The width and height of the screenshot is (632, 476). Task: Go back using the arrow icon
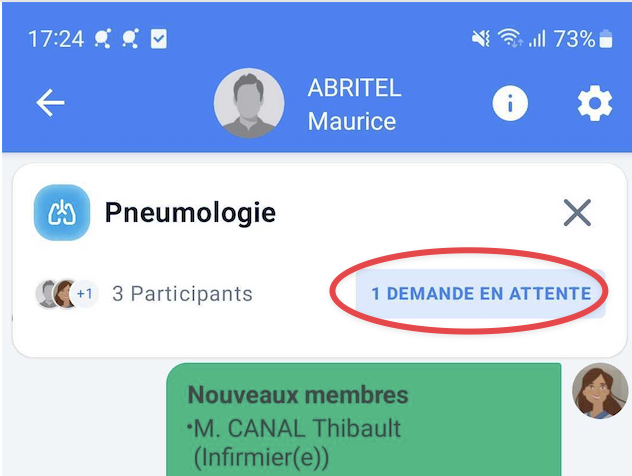pos(50,104)
